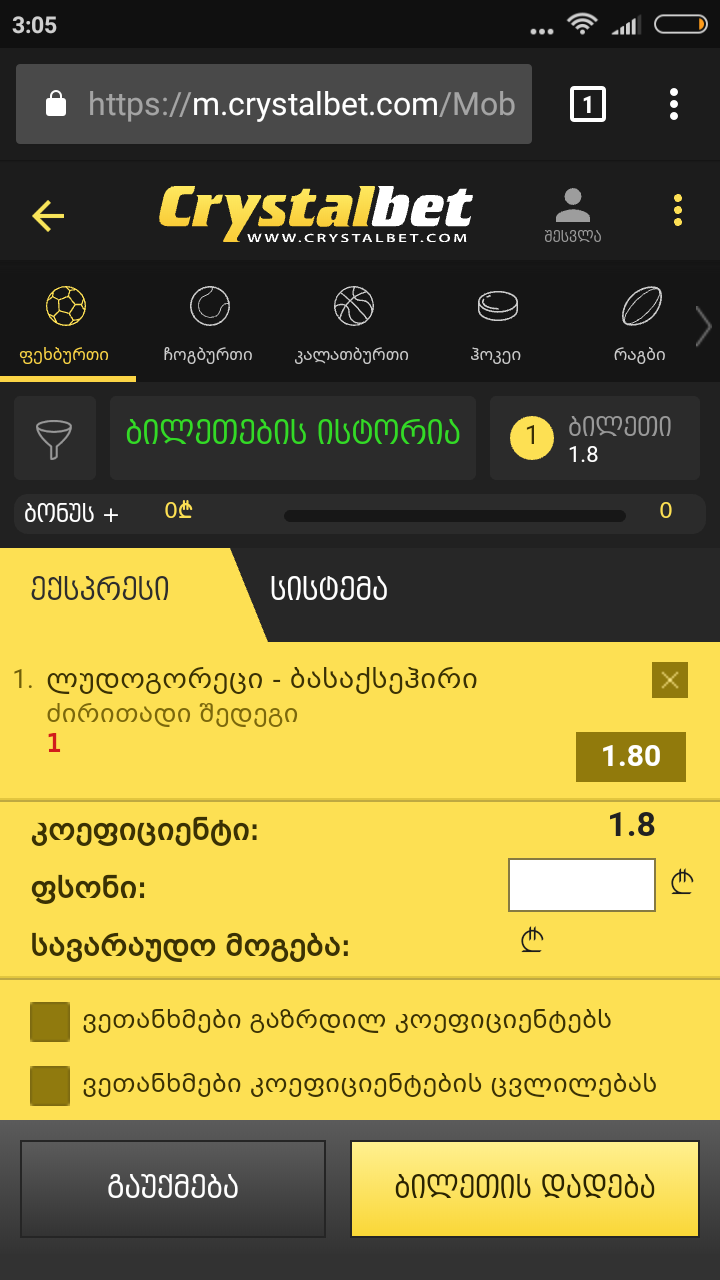Switch to the კალათბურთი tab

(x=352, y=322)
